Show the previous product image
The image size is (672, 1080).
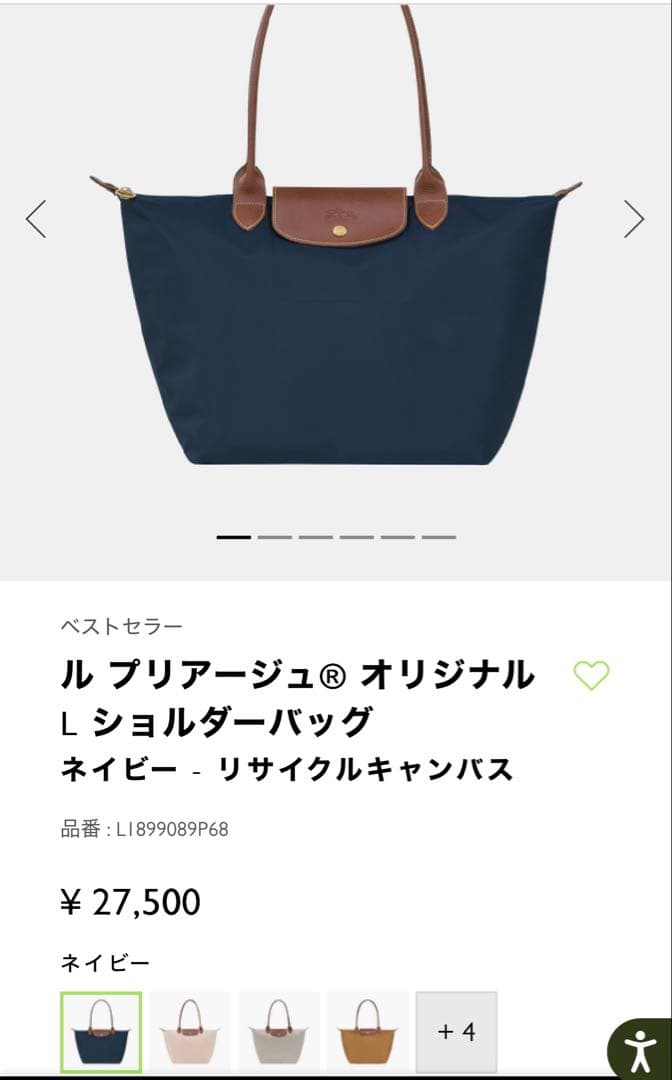[x=36, y=219]
